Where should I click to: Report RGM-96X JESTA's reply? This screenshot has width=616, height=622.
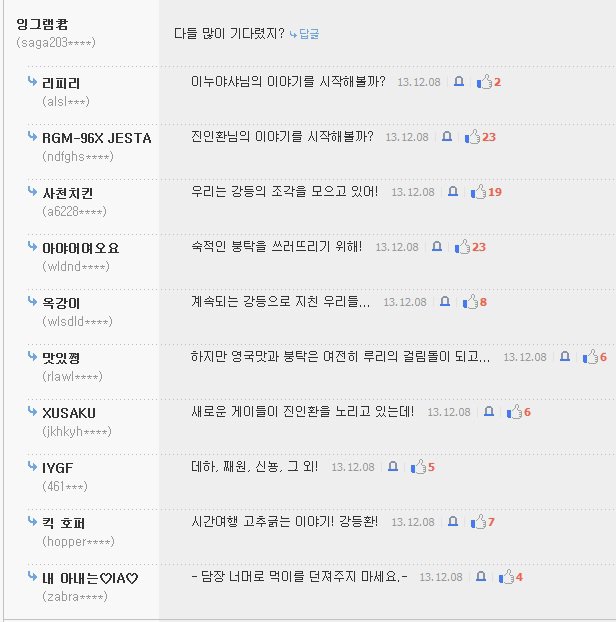point(447,137)
